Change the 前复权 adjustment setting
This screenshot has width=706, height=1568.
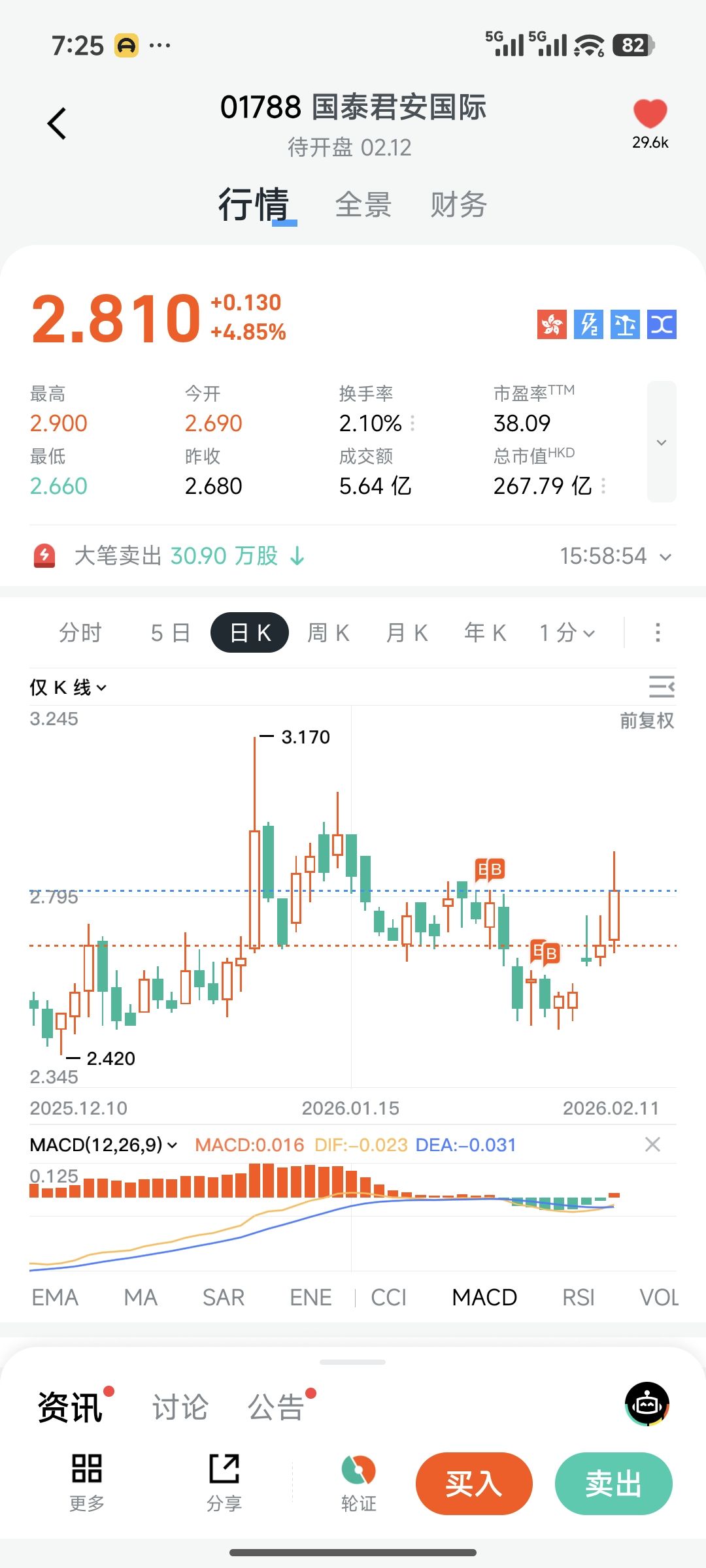(647, 721)
